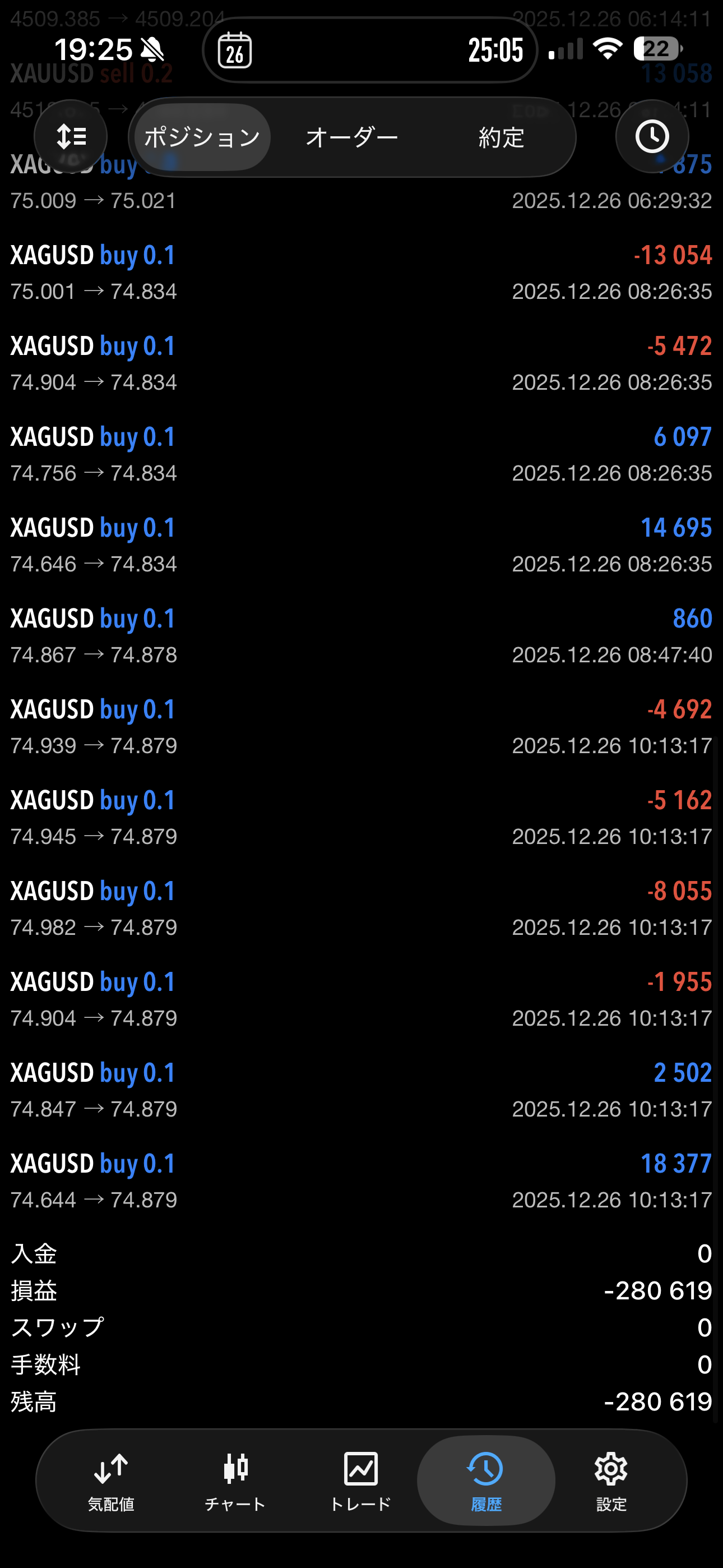Open XAGUSD trade with profit 860
The width and height of the screenshot is (723, 1568).
coord(361,636)
